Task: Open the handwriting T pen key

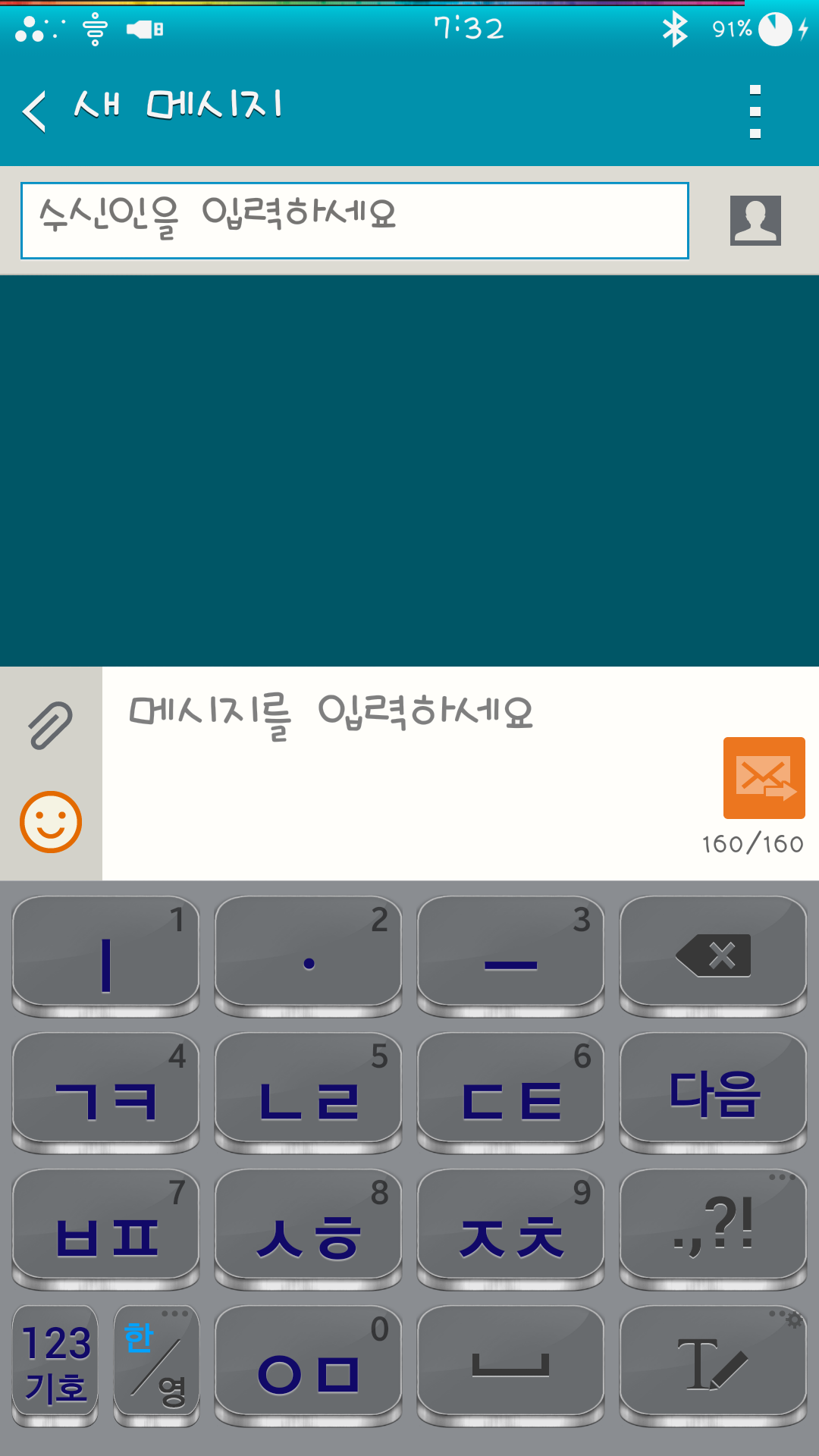Action: pos(713,1363)
